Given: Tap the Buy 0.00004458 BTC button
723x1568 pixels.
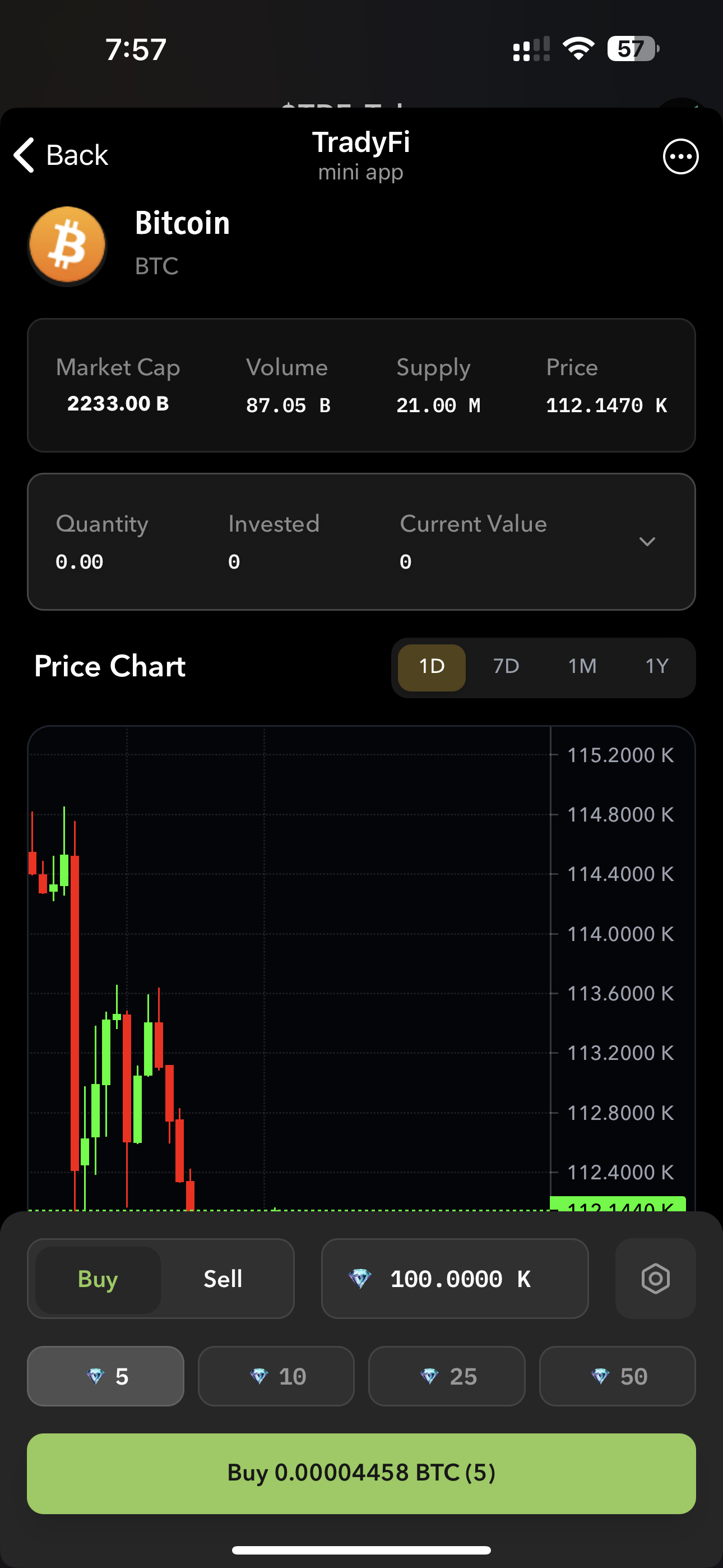Looking at the screenshot, I should tap(361, 1473).
